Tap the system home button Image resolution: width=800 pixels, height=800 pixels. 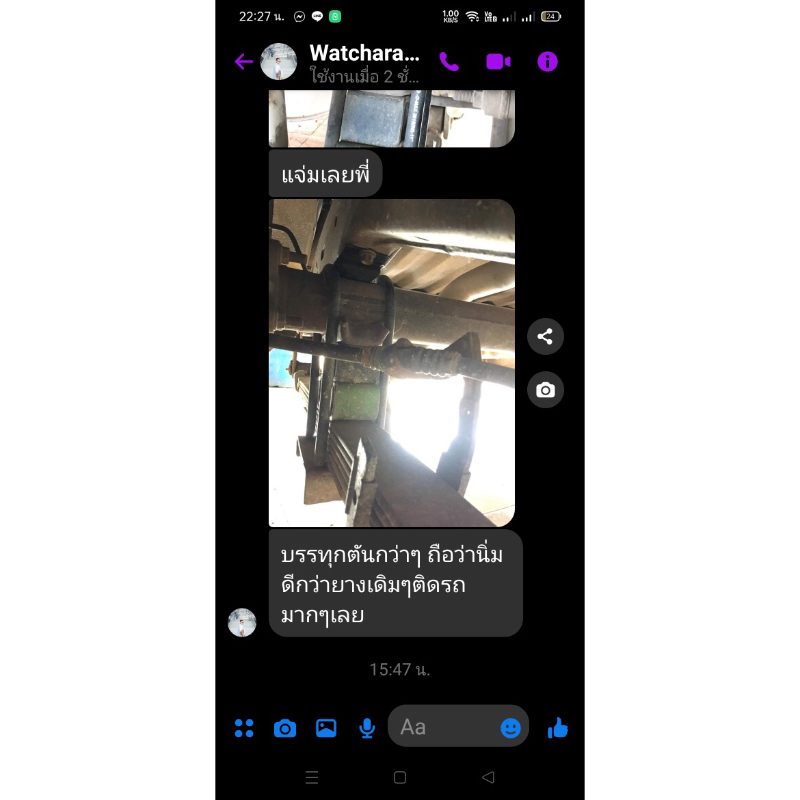(x=400, y=777)
